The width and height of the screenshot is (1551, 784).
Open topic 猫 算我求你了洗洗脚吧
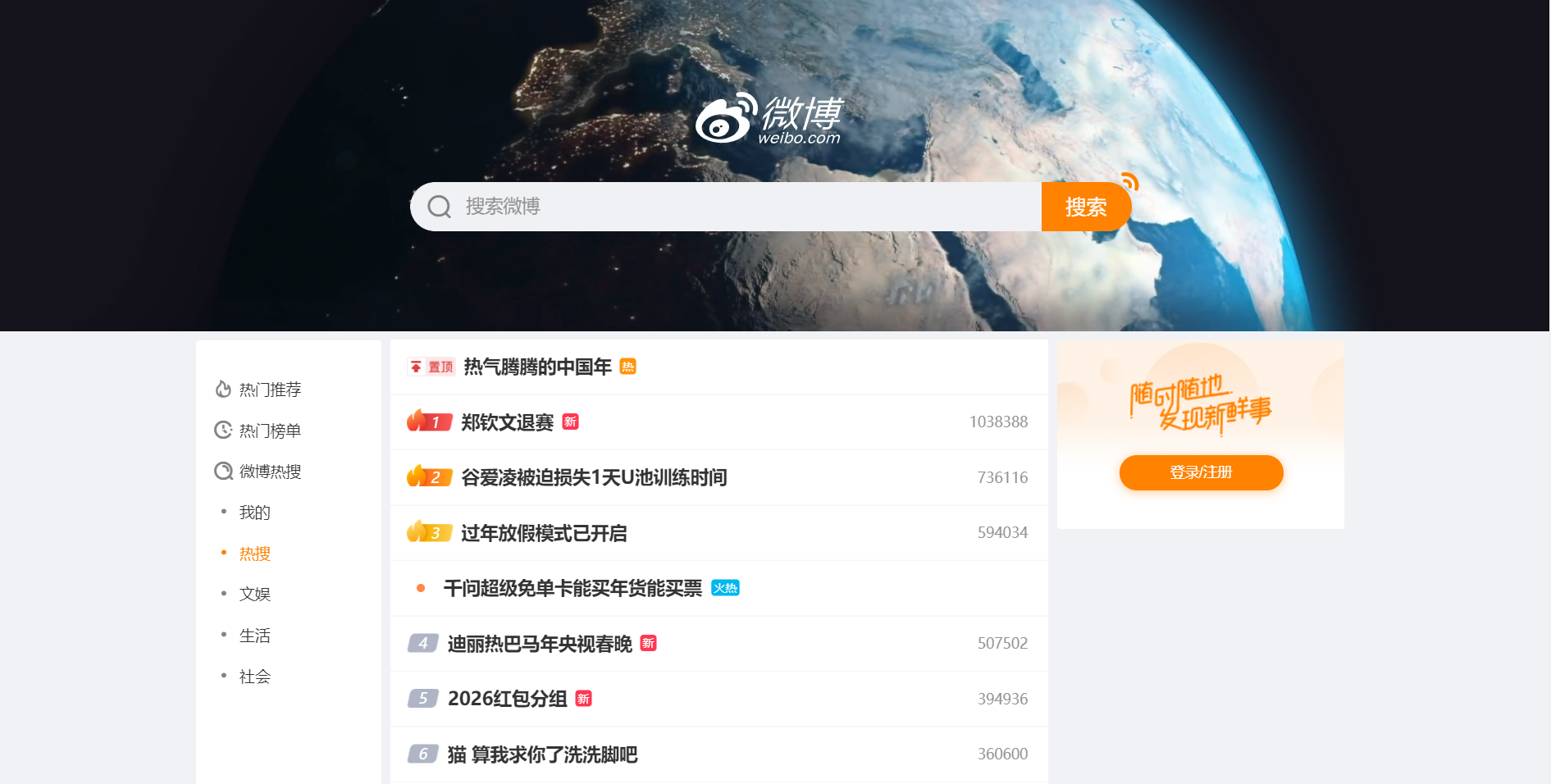click(x=542, y=754)
